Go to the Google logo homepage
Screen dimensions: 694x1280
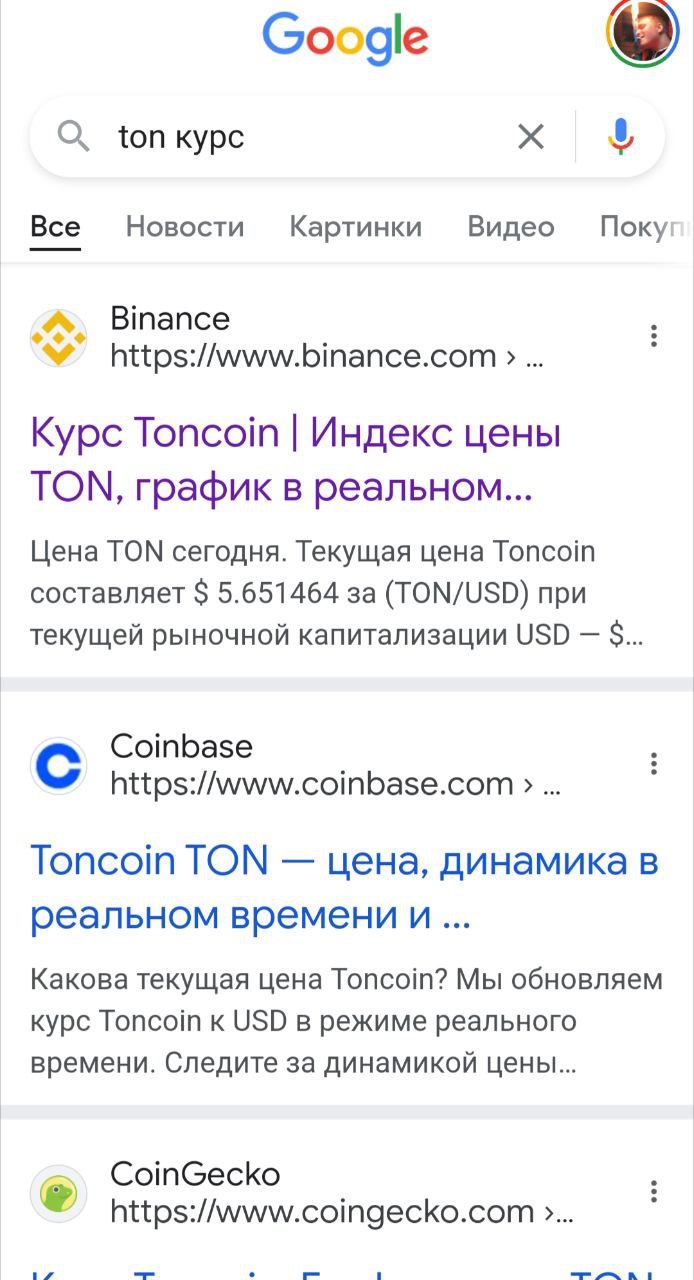coord(345,38)
